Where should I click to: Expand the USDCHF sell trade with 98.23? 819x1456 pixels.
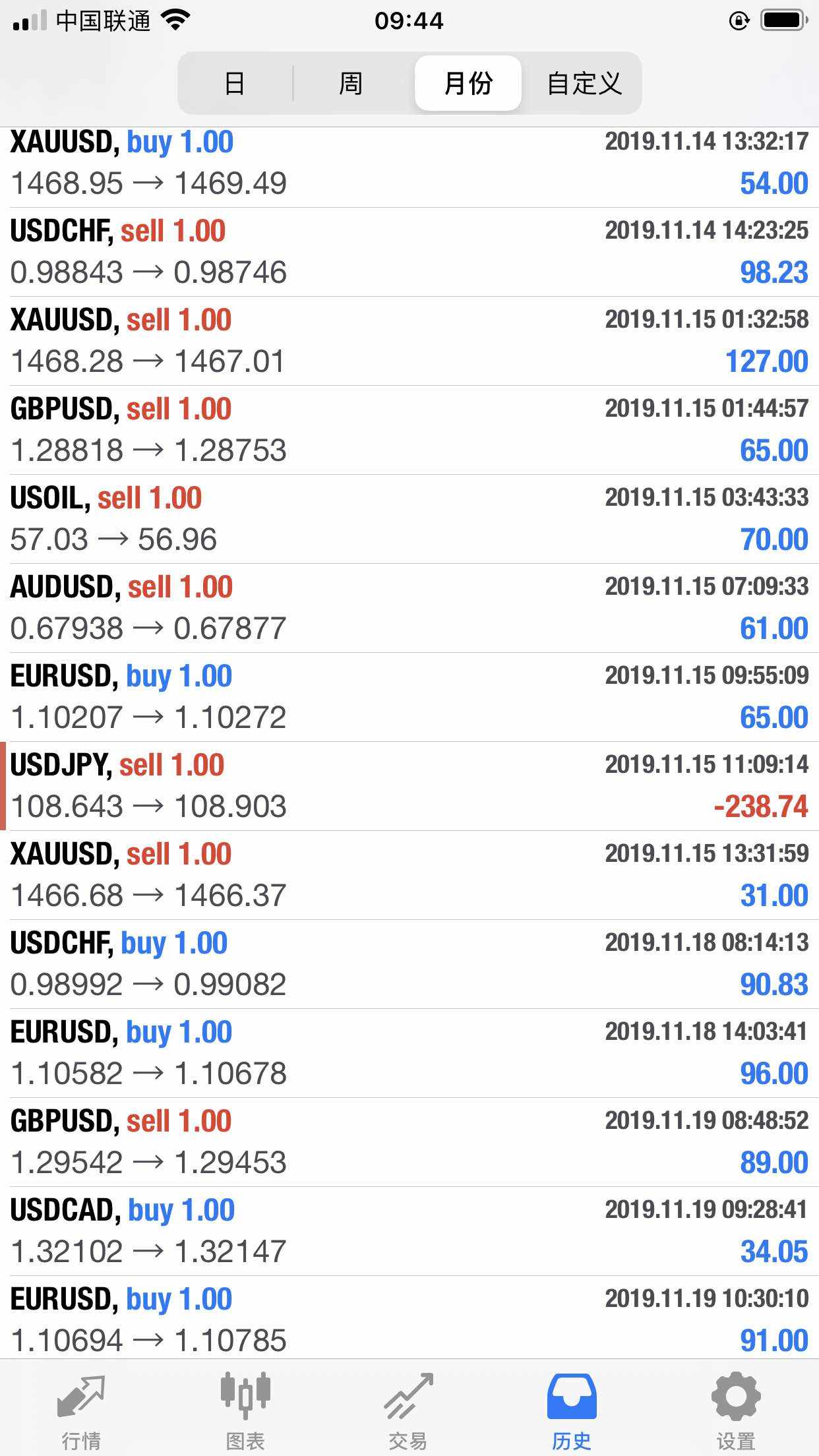(409, 252)
